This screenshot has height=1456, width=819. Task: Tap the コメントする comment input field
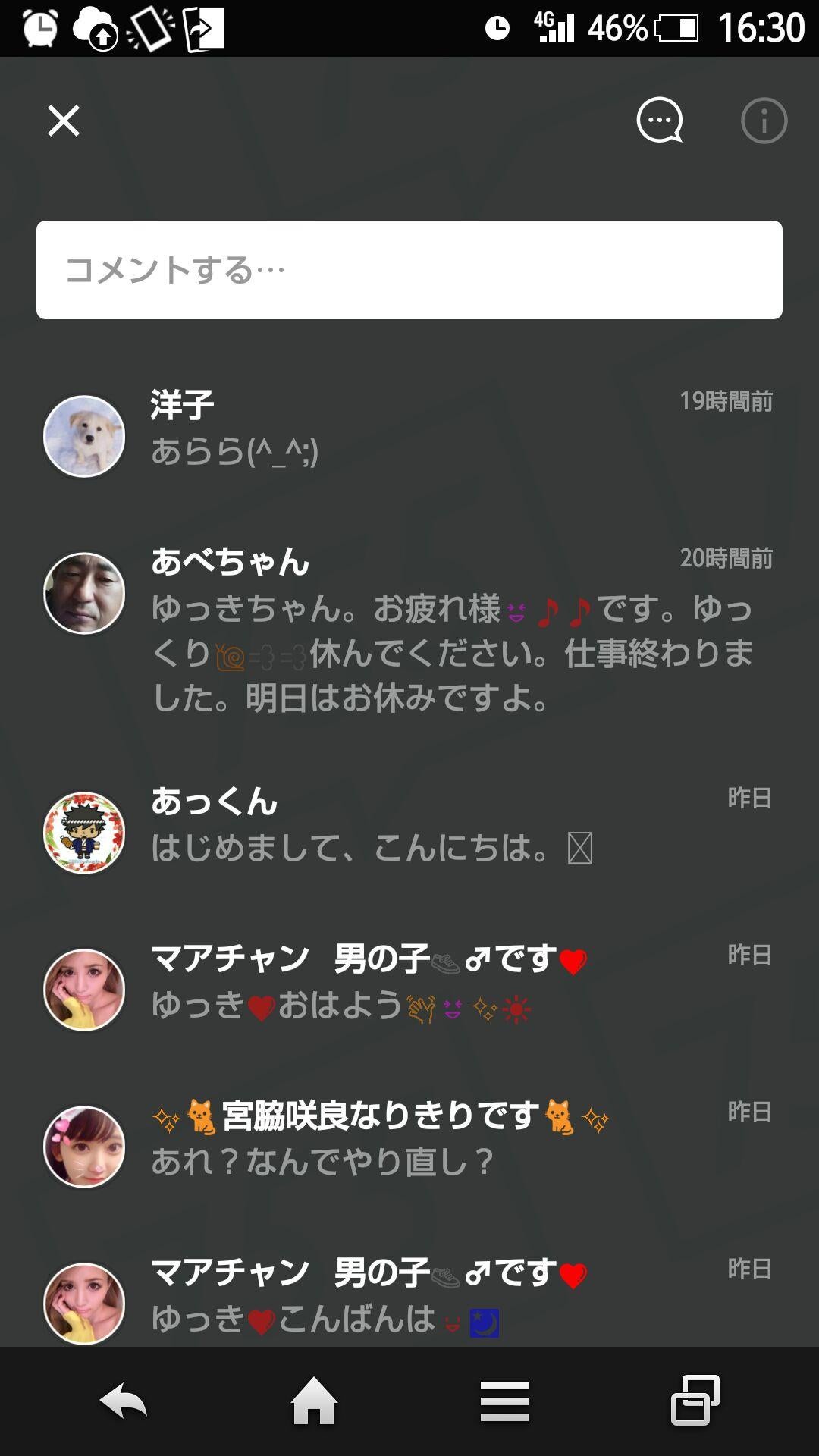(x=409, y=269)
